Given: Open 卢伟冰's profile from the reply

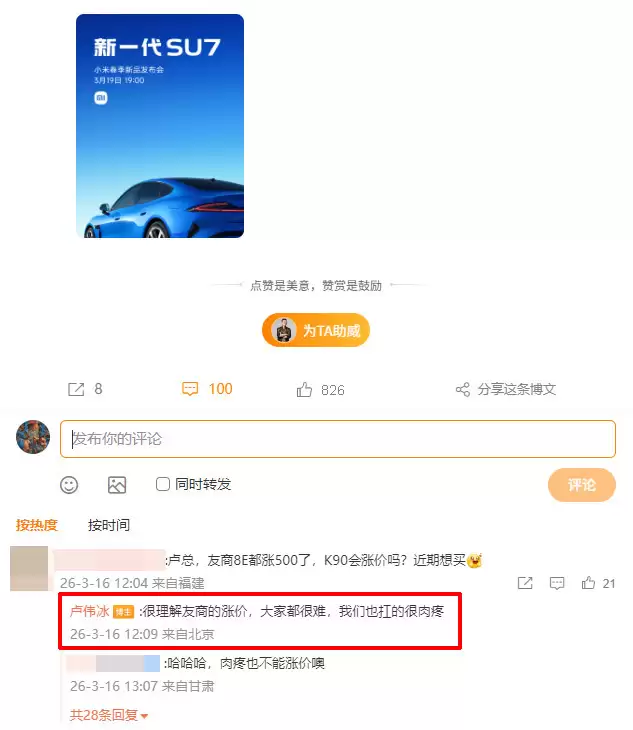Looking at the screenshot, I should pyautogui.click(x=89, y=611).
